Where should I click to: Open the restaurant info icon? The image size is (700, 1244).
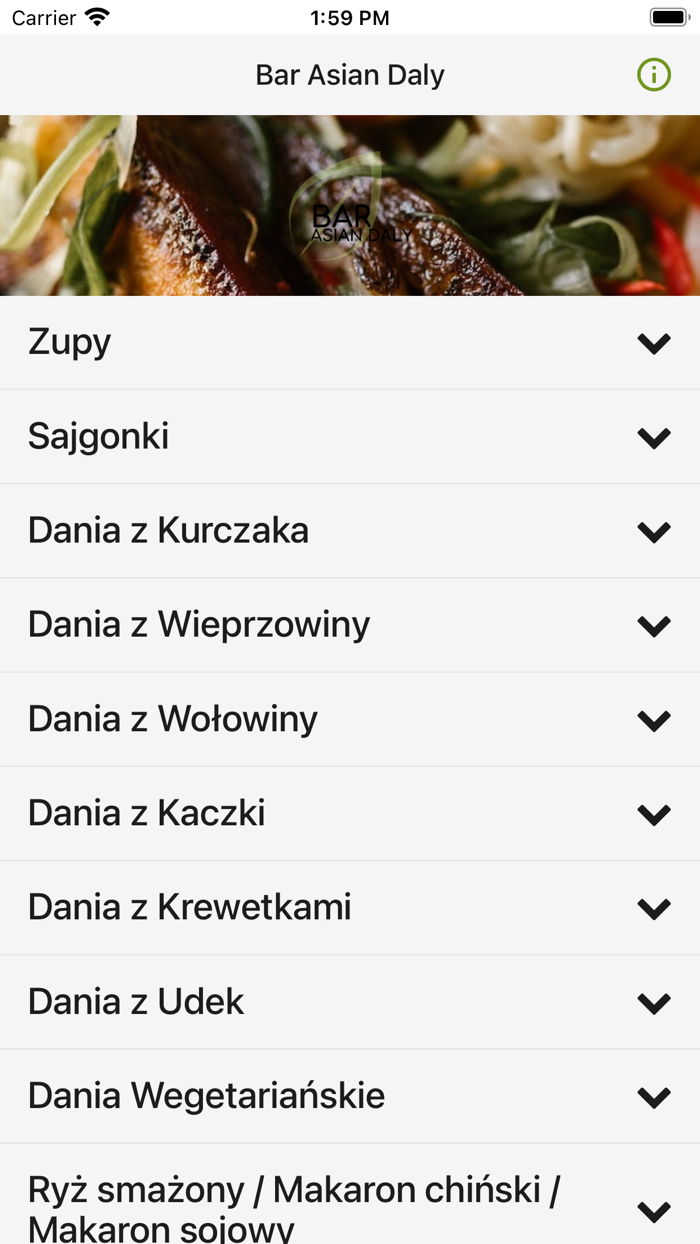coord(654,75)
